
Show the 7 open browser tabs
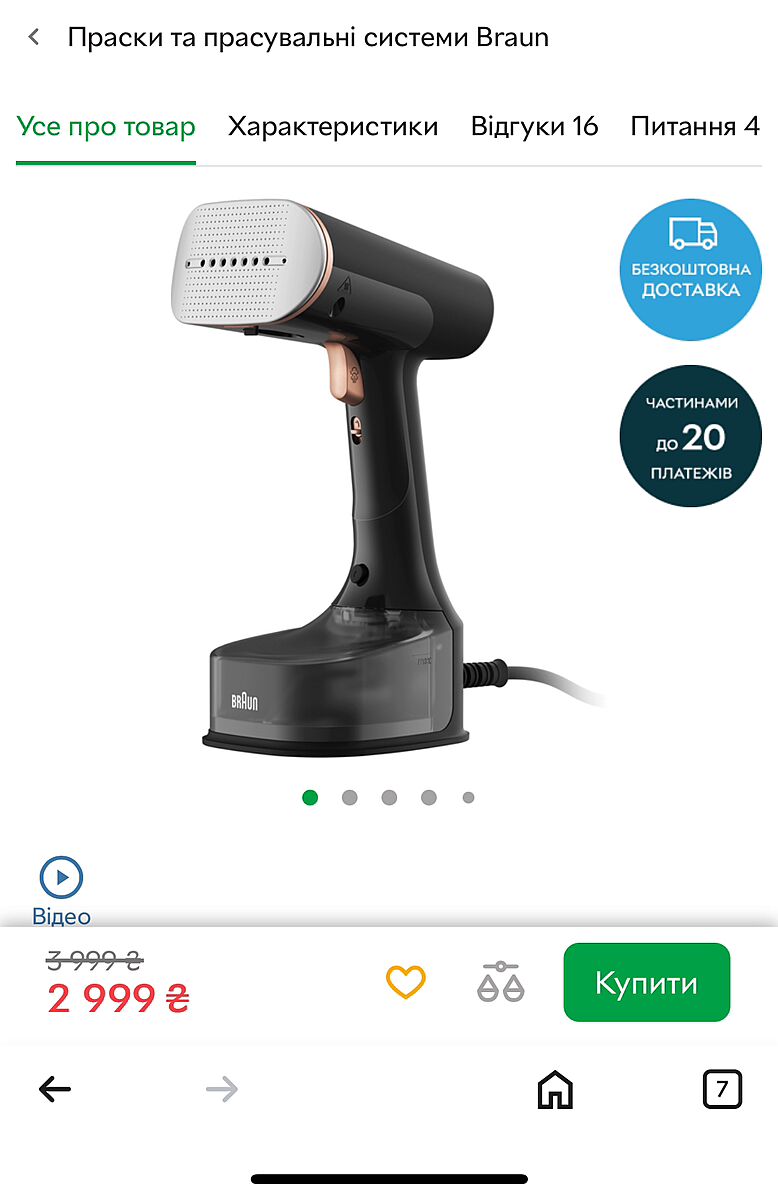pyautogui.click(x=722, y=1088)
